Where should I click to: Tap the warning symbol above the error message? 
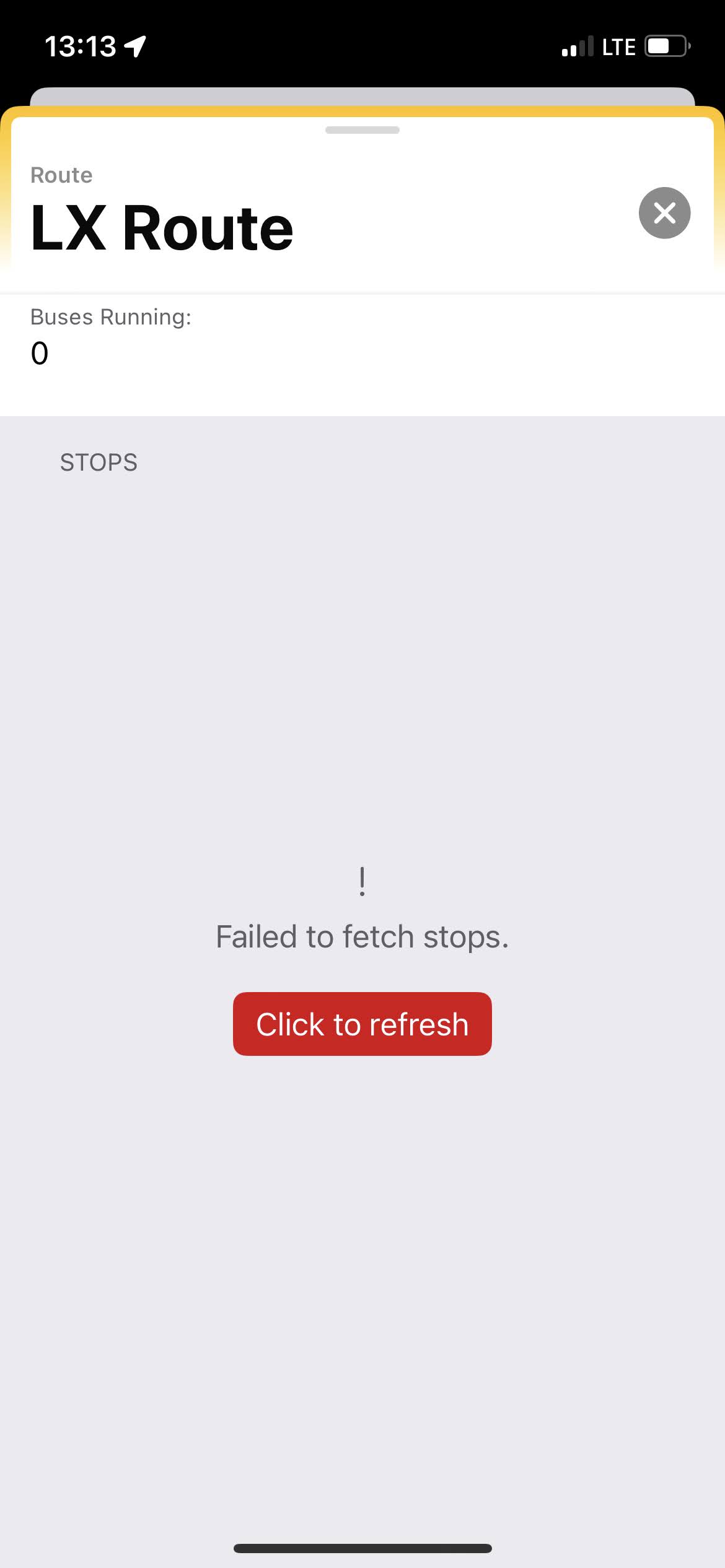tap(362, 882)
